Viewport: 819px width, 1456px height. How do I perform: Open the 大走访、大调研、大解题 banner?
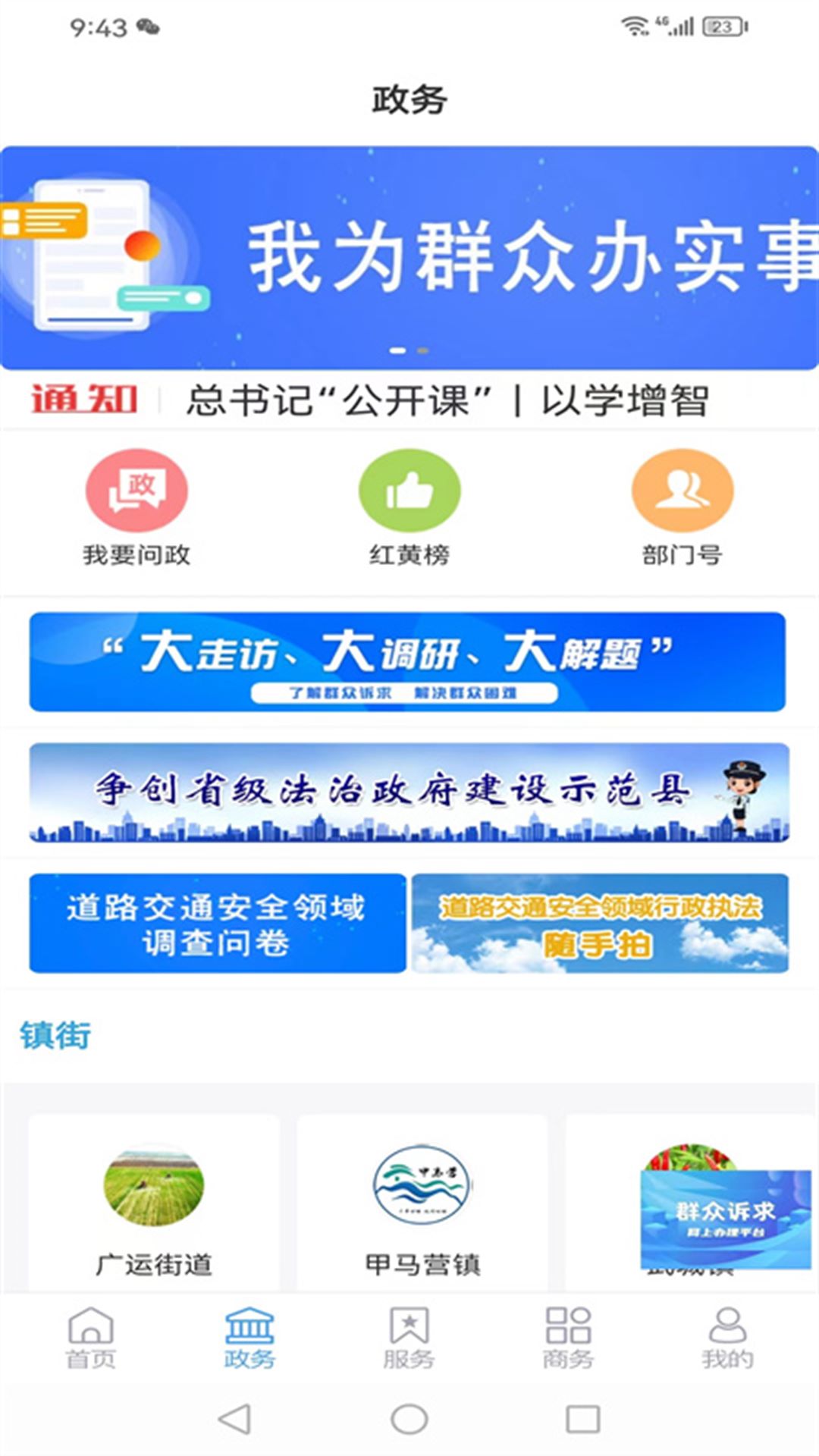click(x=407, y=662)
